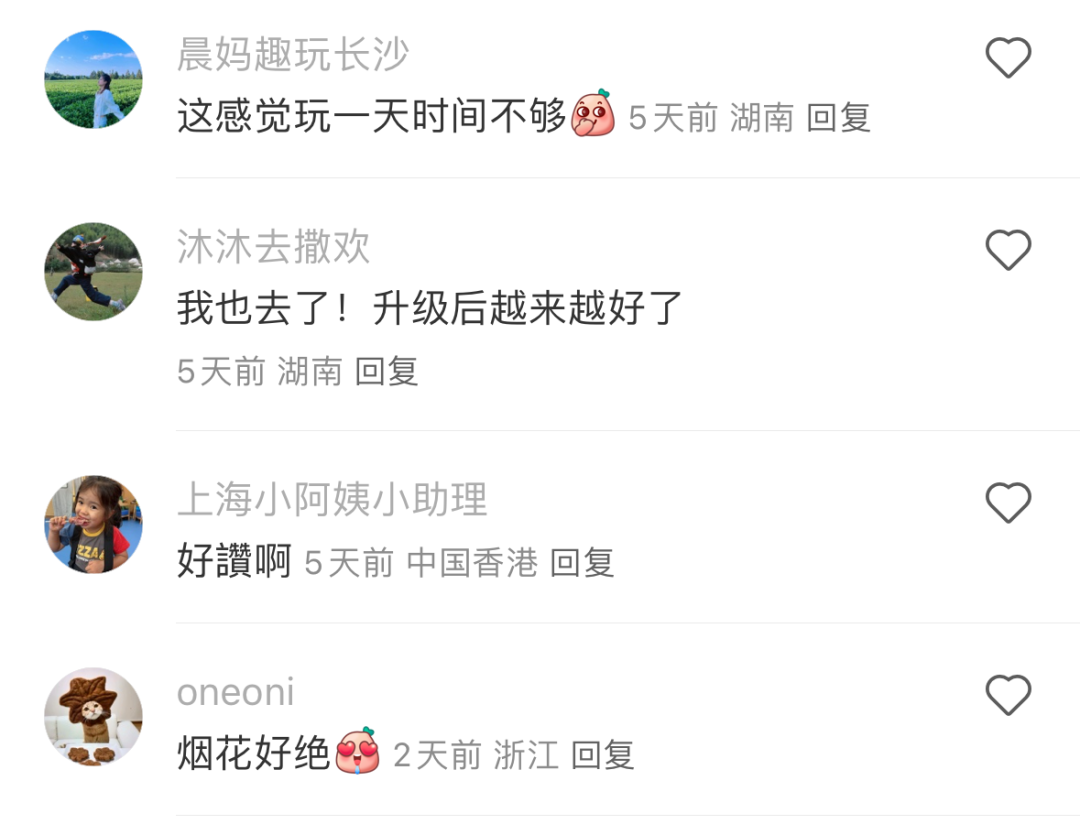1080x820 pixels.
Task: Open username 上海小阿姨小助理
Action: tap(332, 499)
